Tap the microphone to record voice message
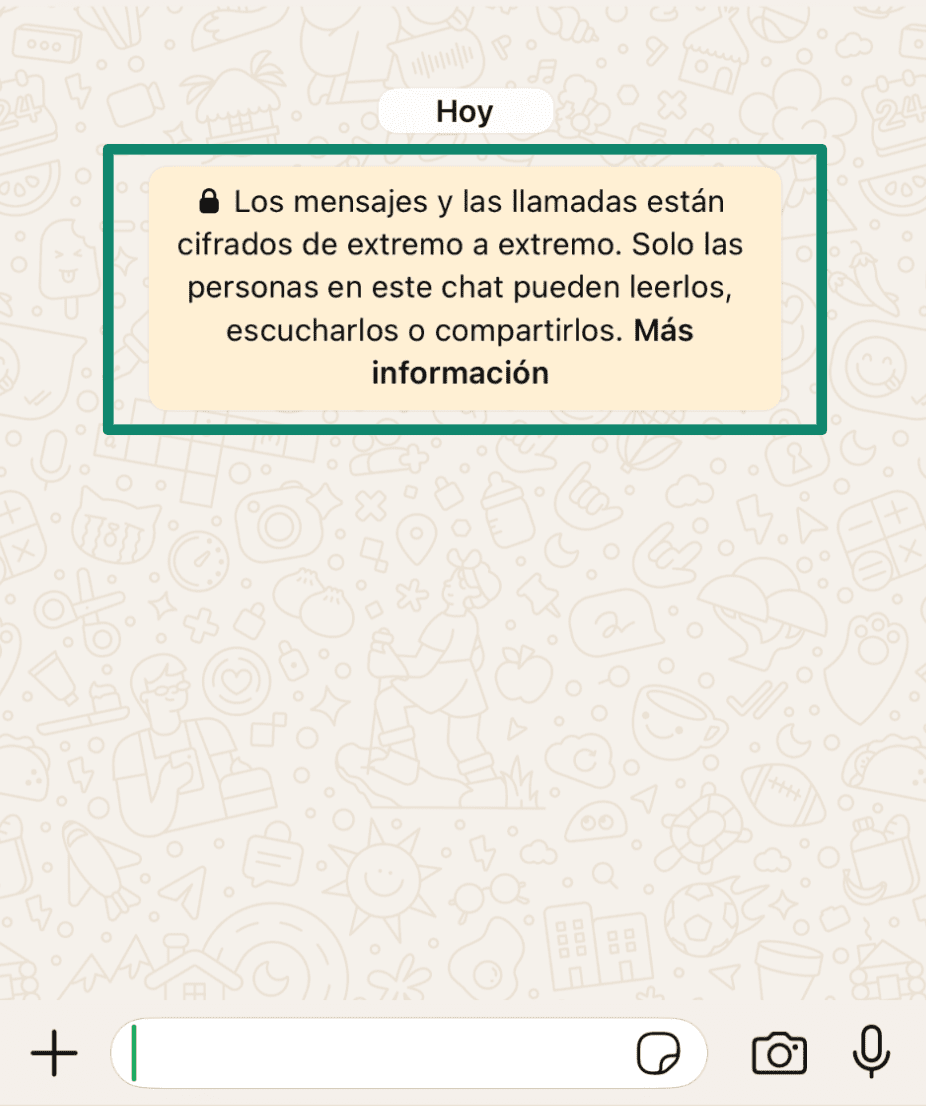The image size is (926, 1106). 871,1052
